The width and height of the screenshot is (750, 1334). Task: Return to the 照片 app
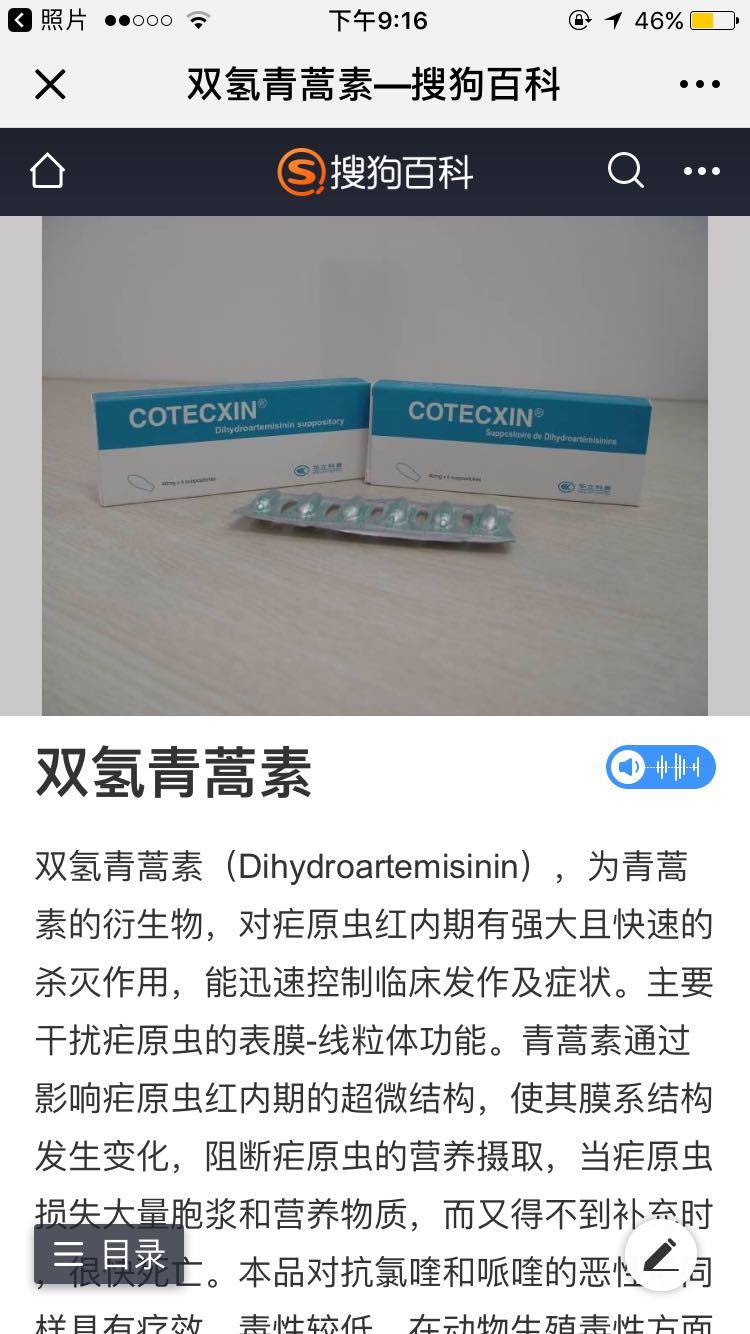[x=48, y=20]
